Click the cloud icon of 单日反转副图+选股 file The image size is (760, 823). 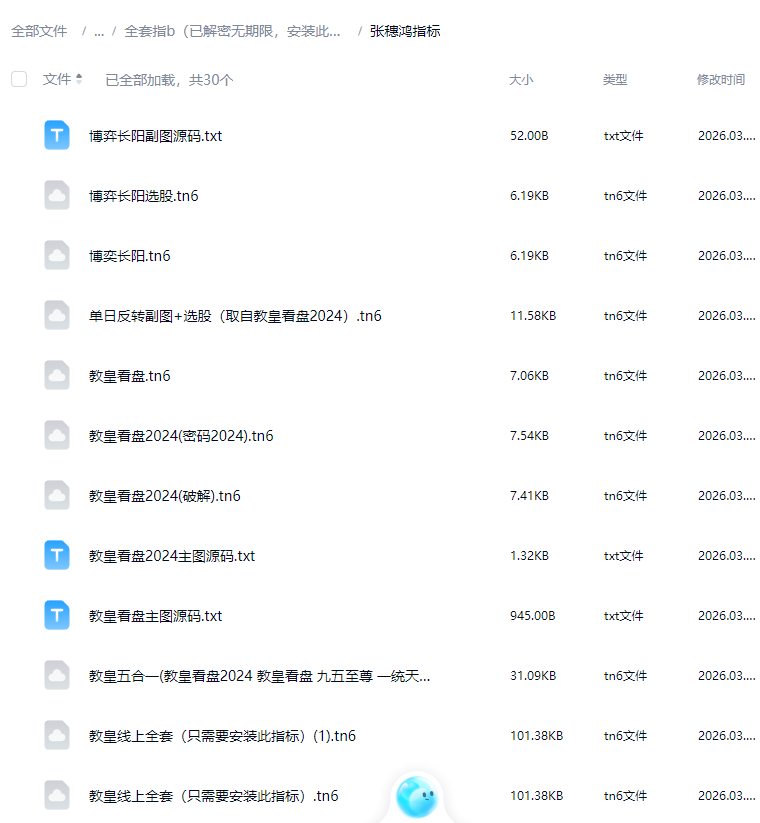pyautogui.click(x=57, y=315)
